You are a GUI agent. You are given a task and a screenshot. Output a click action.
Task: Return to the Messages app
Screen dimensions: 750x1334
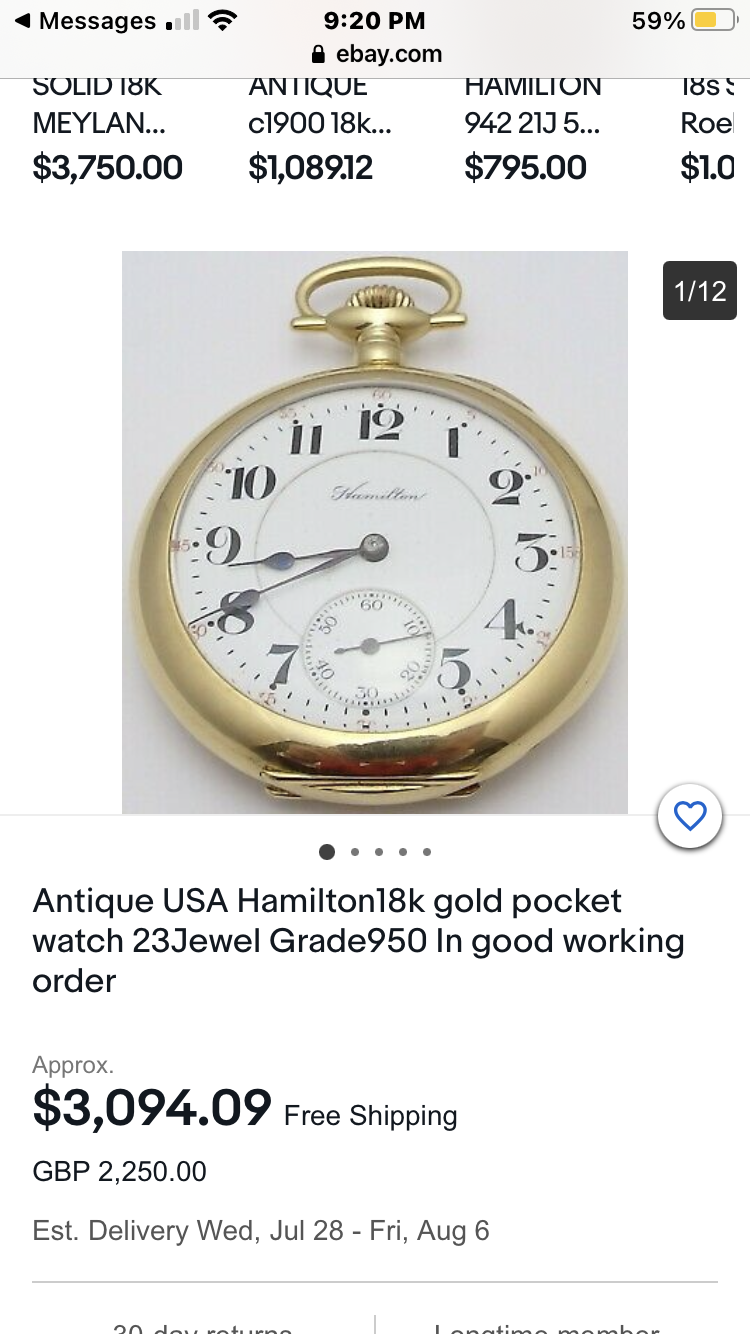coord(85,20)
